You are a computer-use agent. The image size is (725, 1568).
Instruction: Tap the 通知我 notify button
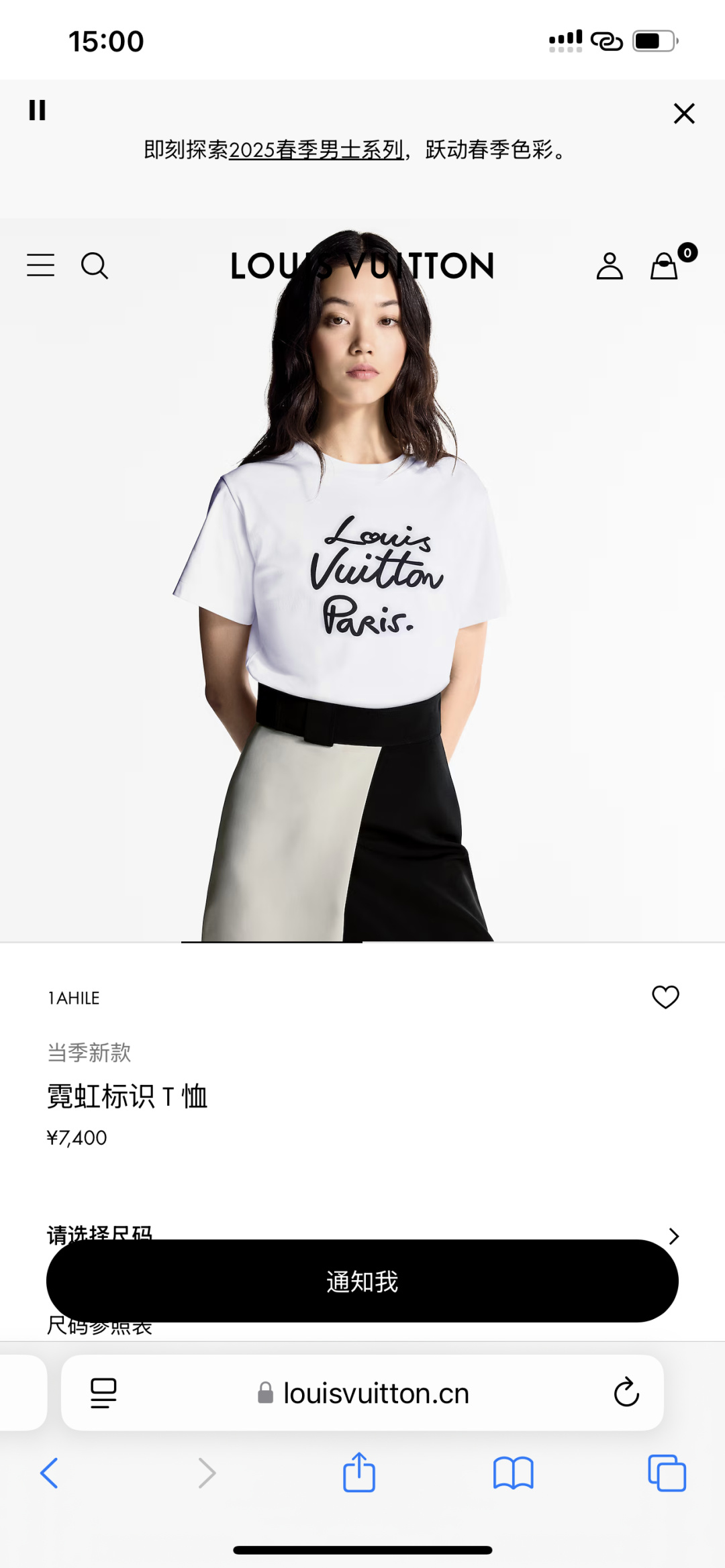pos(362,1281)
